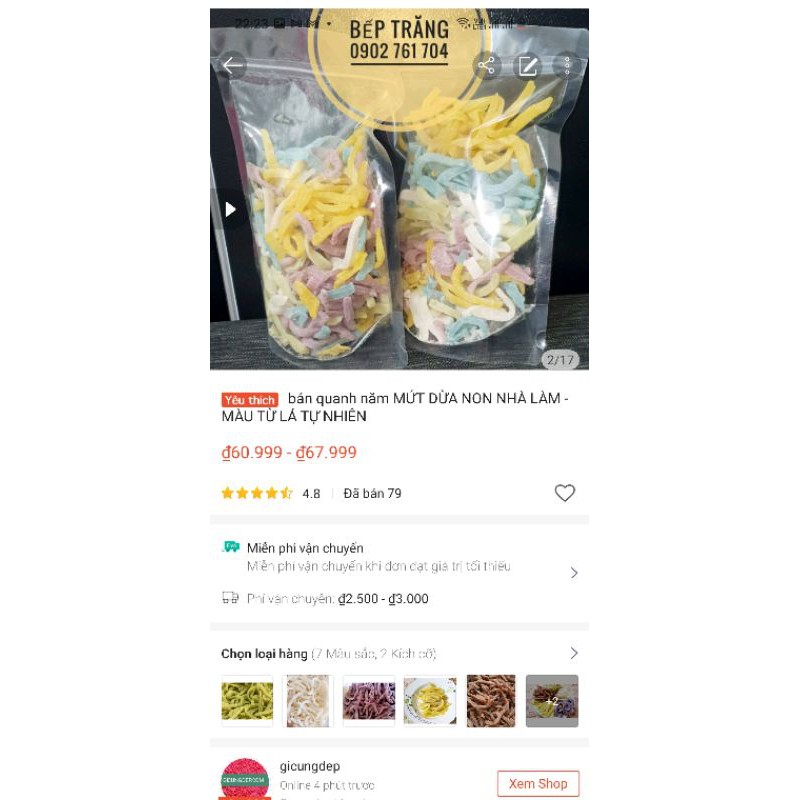Screen dimensions: 800x800
Task: Select the brown coconut candy variant thumbnail
Action: (x=491, y=700)
